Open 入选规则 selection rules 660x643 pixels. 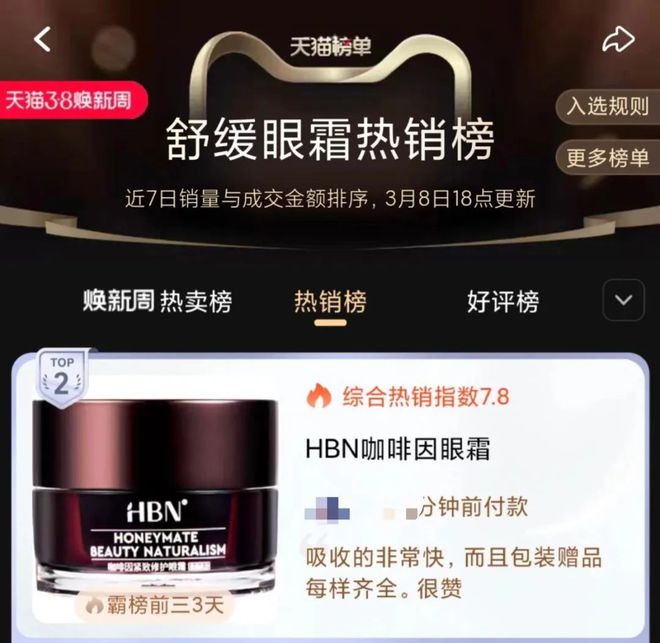click(608, 107)
